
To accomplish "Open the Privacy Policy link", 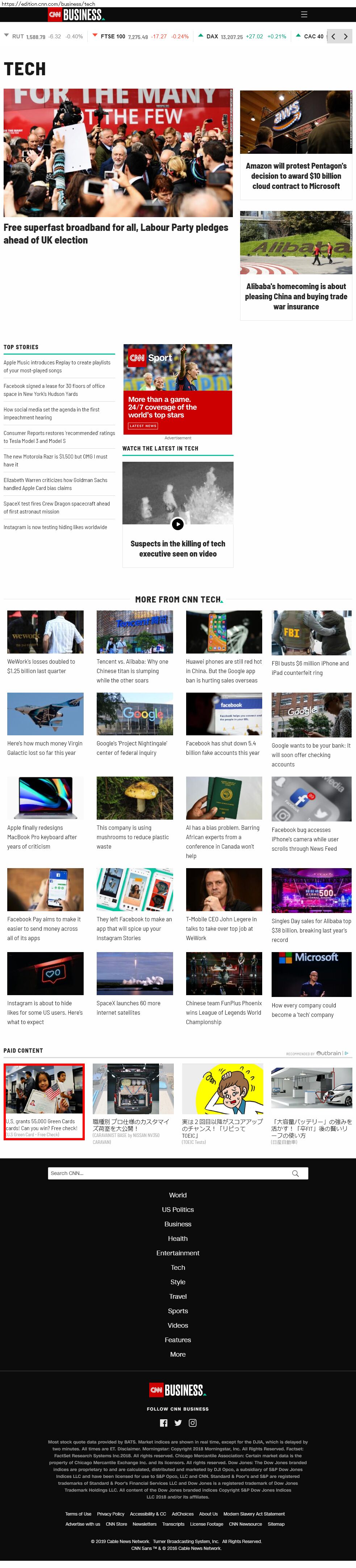I will coord(110,1514).
